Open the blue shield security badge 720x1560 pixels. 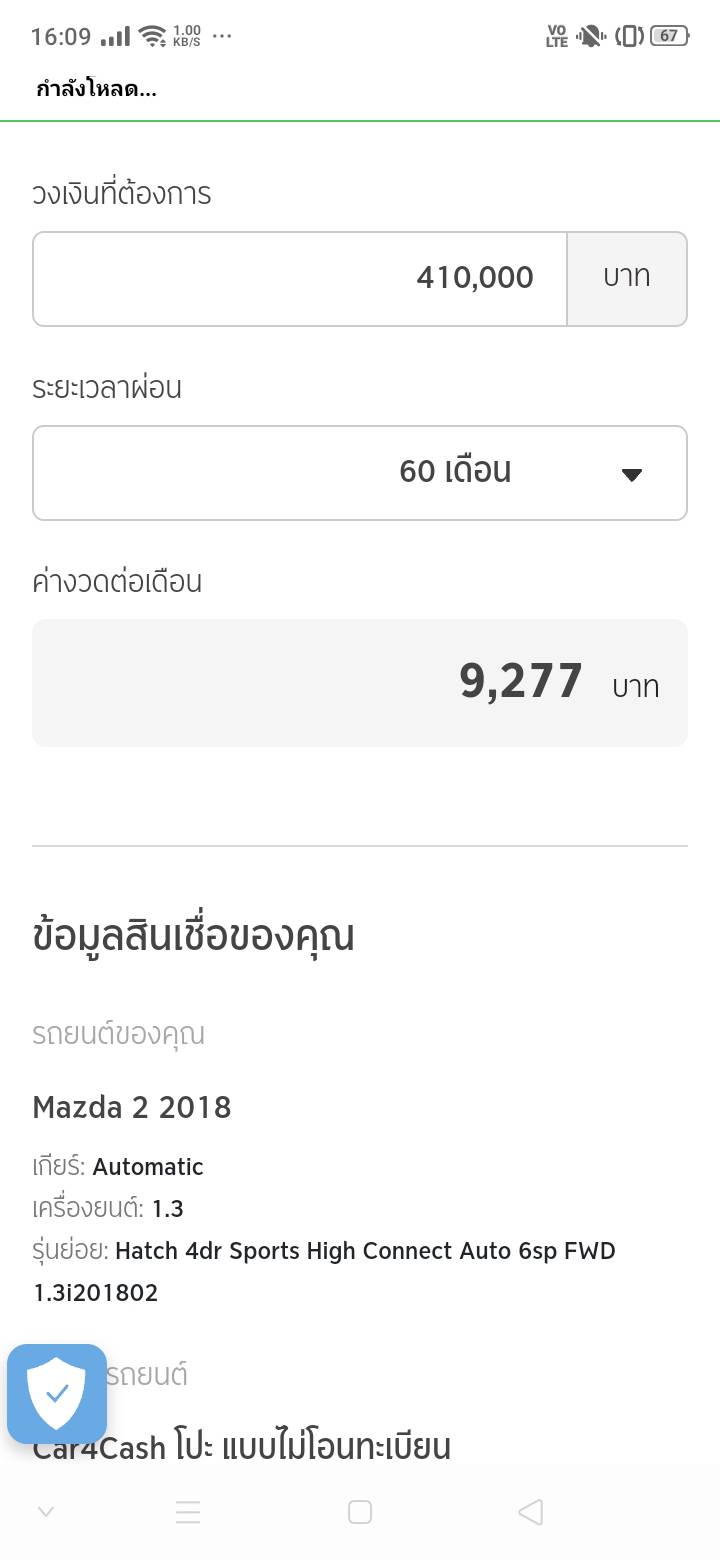(x=57, y=1393)
